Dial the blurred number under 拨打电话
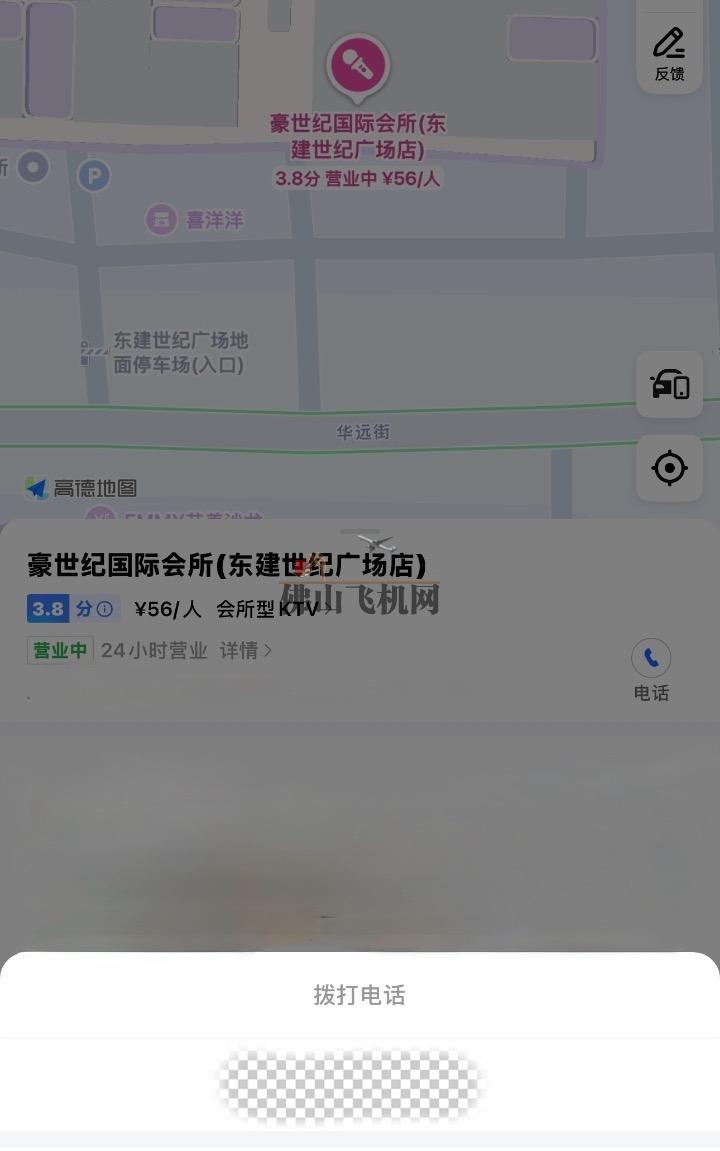 pyautogui.click(x=350, y=1085)
